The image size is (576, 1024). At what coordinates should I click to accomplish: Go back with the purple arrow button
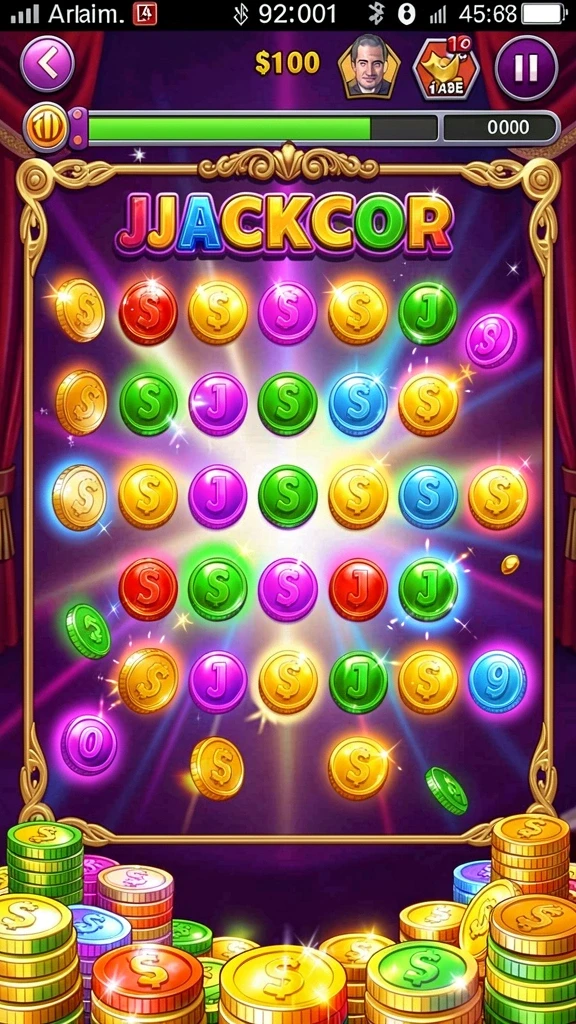tap(47, 63)
